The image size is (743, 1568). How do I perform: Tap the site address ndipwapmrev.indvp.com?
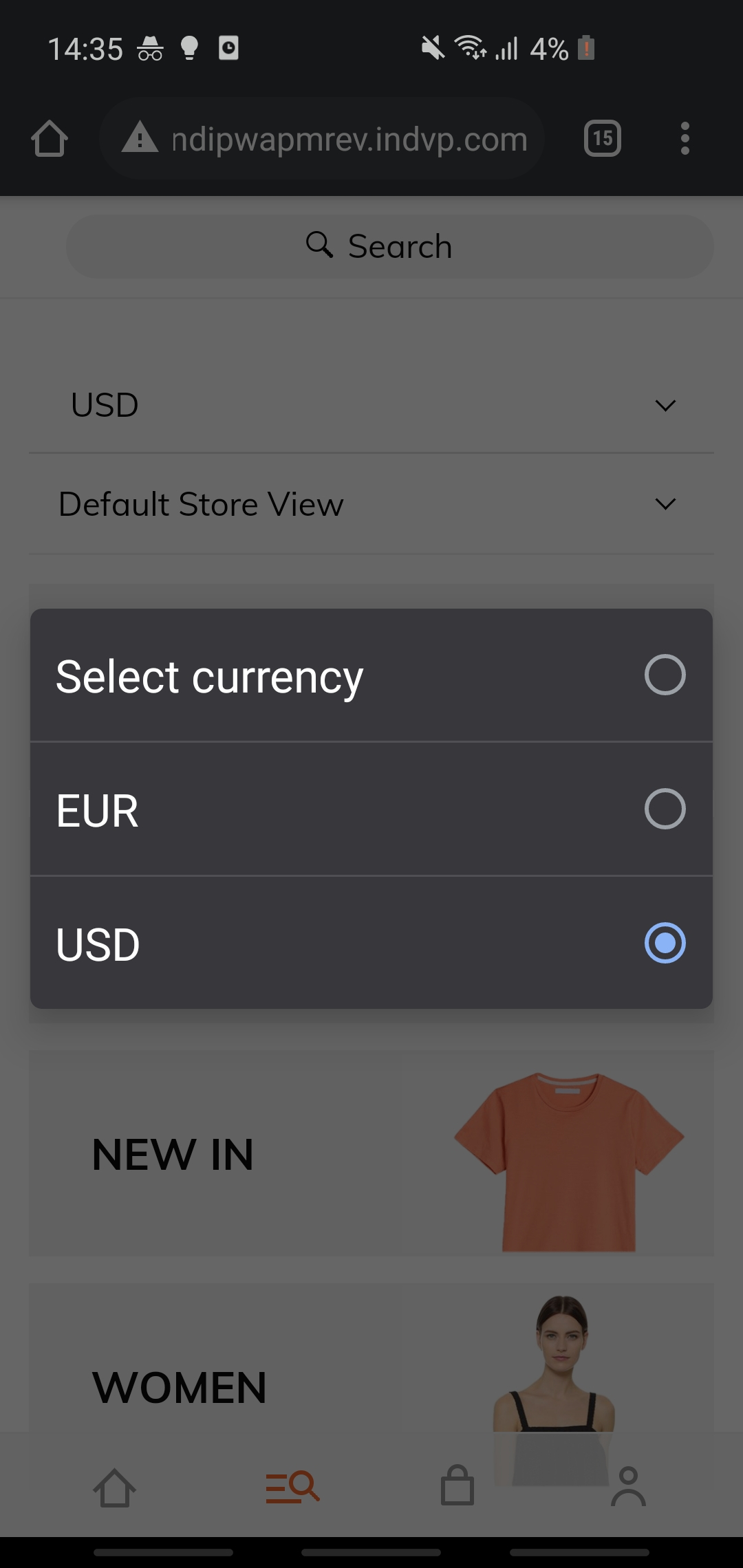(348, 138)
